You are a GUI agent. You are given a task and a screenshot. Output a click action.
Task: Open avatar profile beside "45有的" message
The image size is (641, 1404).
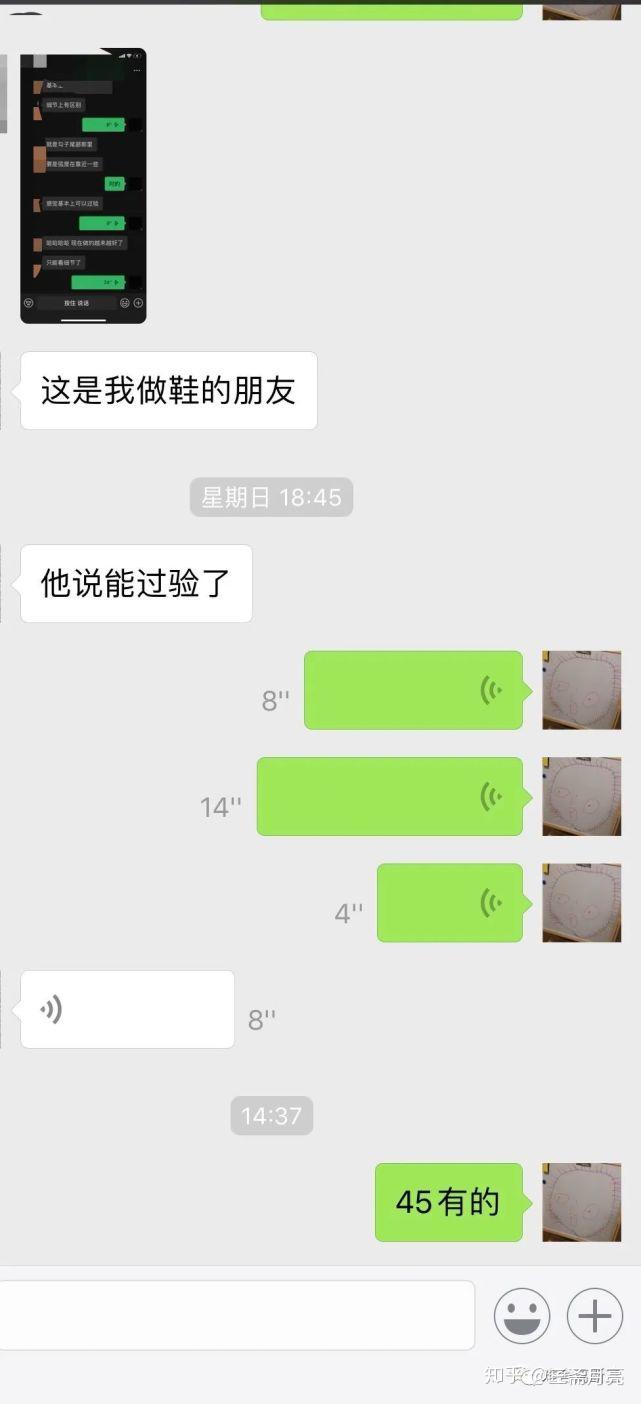coord(581,1202)
